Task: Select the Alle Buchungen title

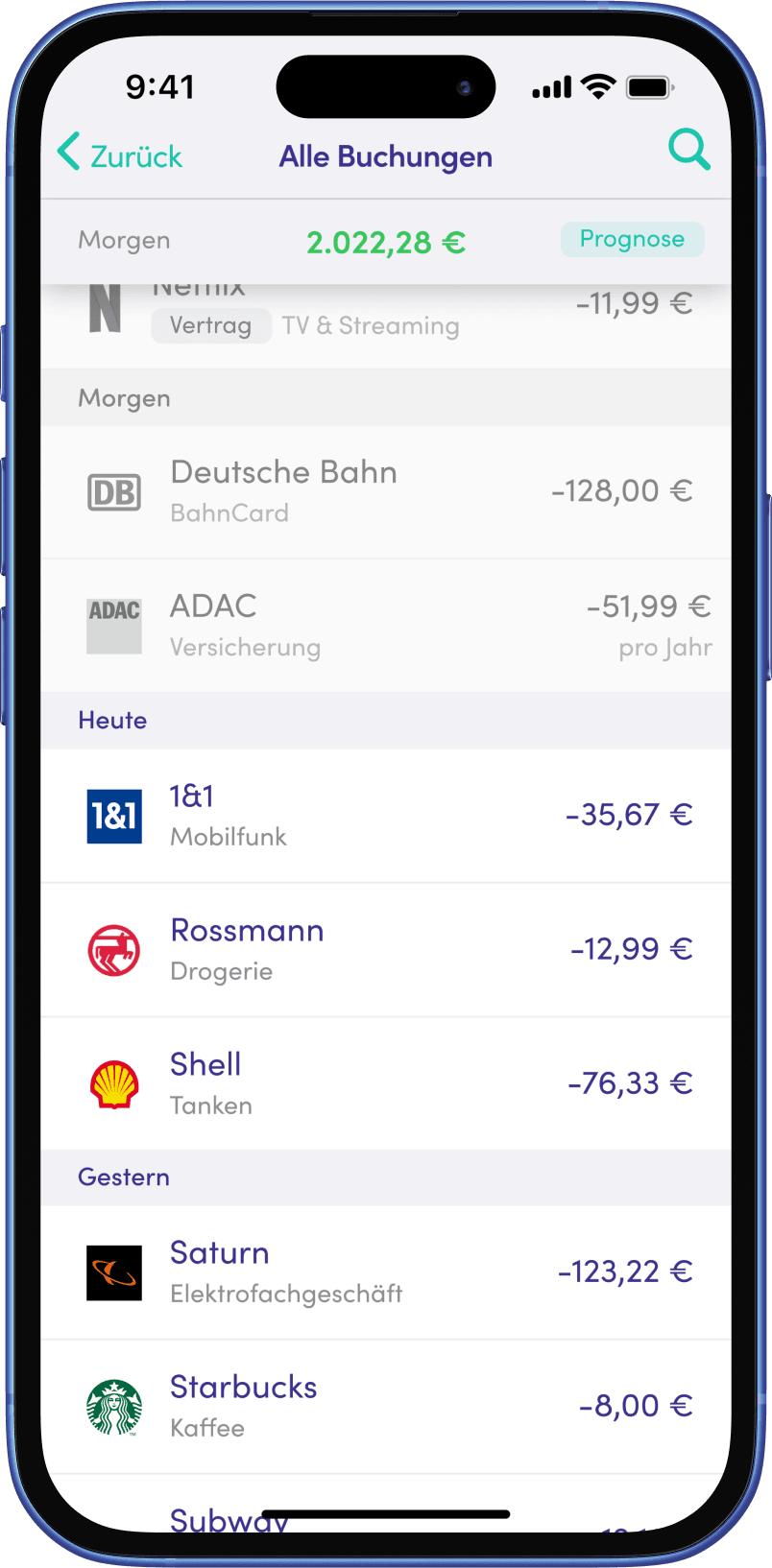Action: [385, 156]
